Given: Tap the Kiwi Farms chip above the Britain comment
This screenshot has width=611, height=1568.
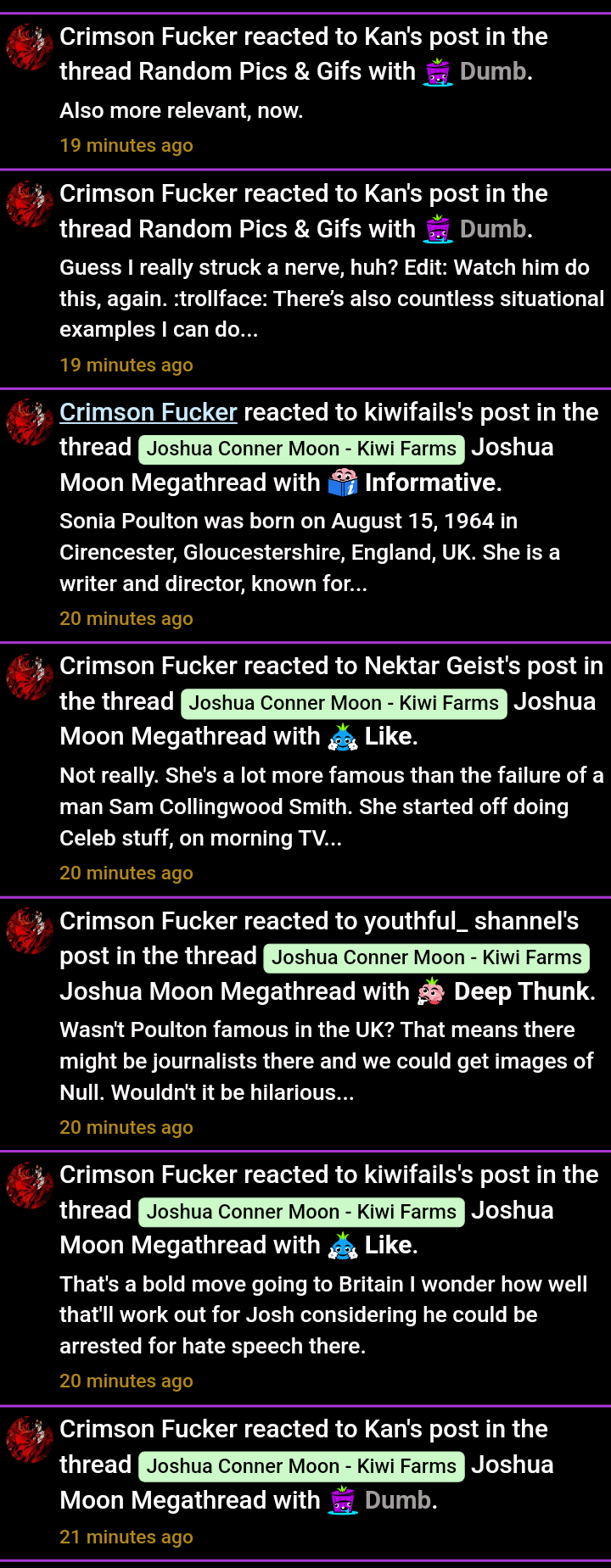Looking at the screenshot, I should click(x=301, y=1212).
